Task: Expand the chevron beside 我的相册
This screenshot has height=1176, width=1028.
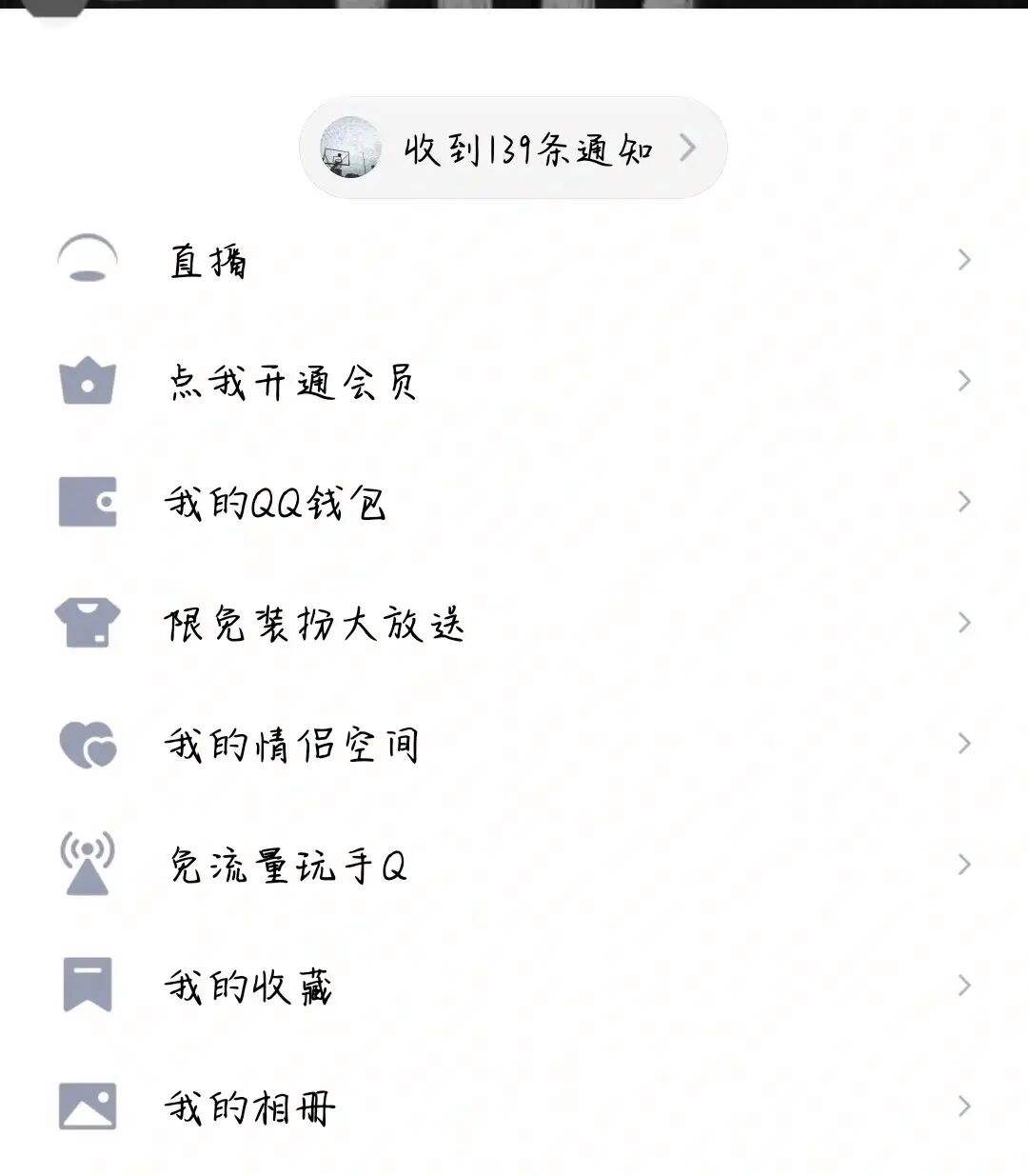Action: pyautogui.click(x=963, y=1105)
